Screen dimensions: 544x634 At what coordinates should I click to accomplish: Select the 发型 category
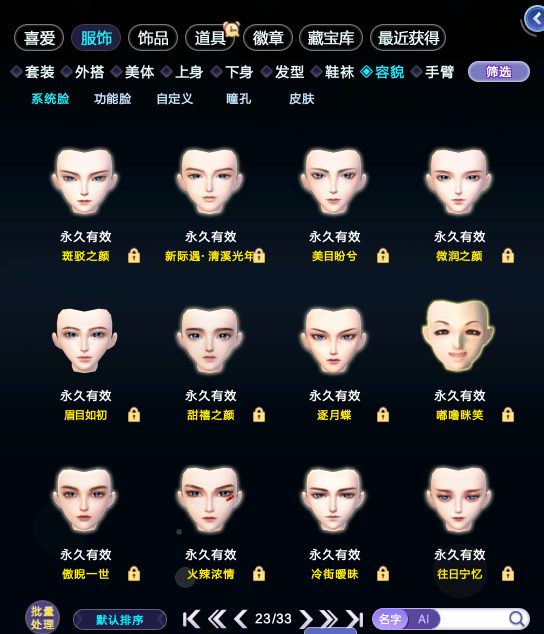tap(283, 72)
